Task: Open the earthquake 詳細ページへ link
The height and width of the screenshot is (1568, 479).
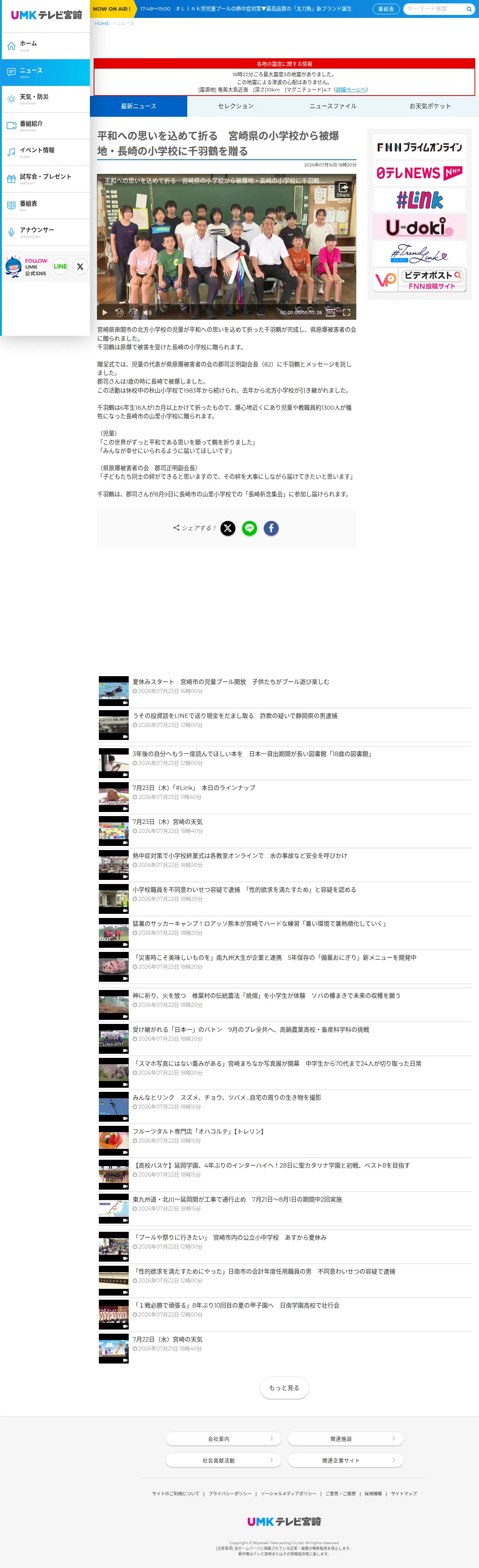Action: 351,90
